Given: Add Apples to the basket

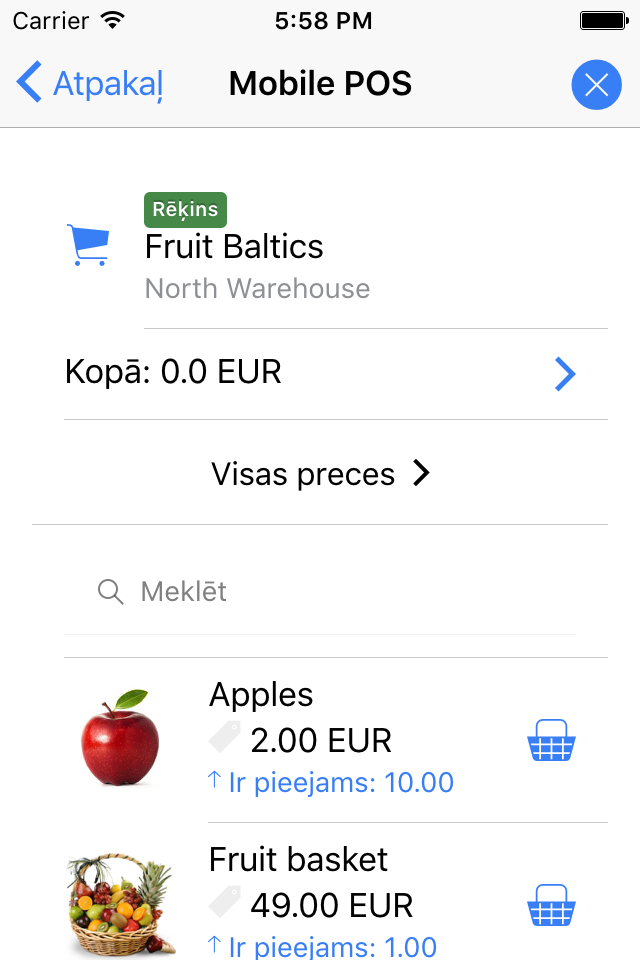Looking at the screenshot, I should coord(551,741).
